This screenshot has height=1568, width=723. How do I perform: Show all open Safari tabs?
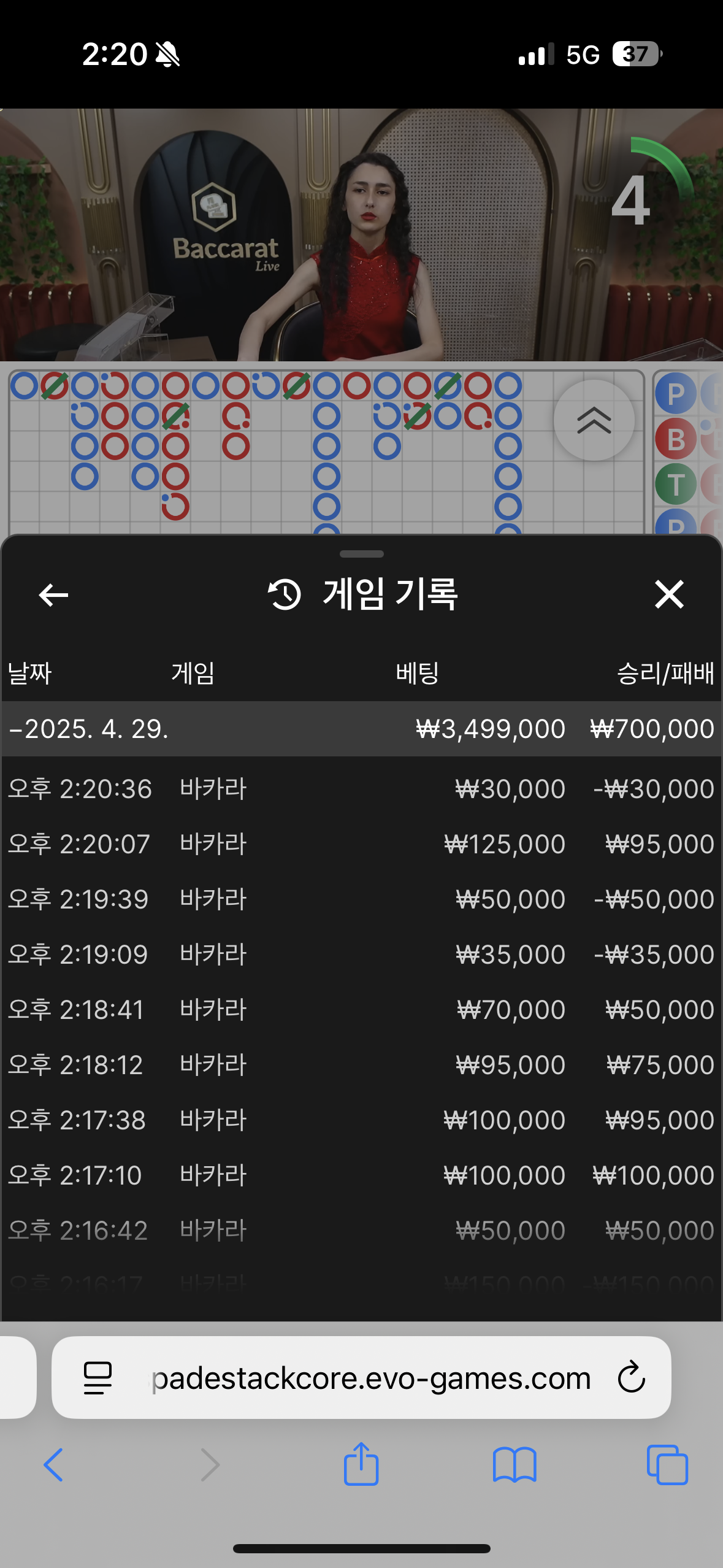coord(667,1465)
